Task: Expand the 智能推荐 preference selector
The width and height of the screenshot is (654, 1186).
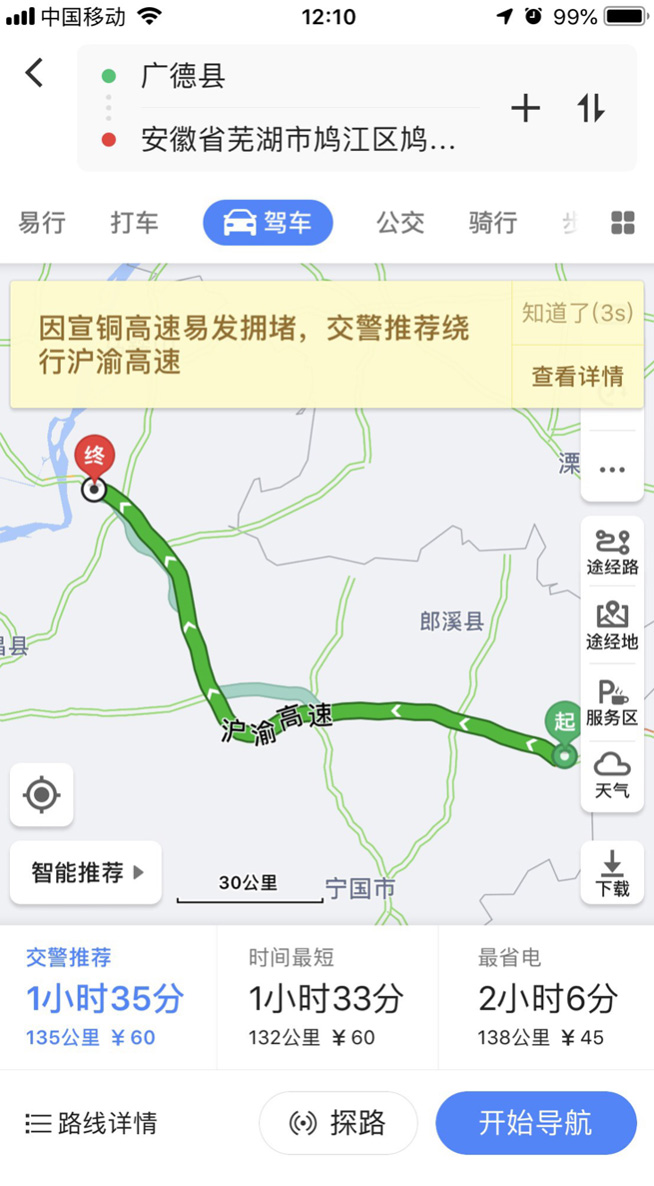Action: click(x=86, y=872)
